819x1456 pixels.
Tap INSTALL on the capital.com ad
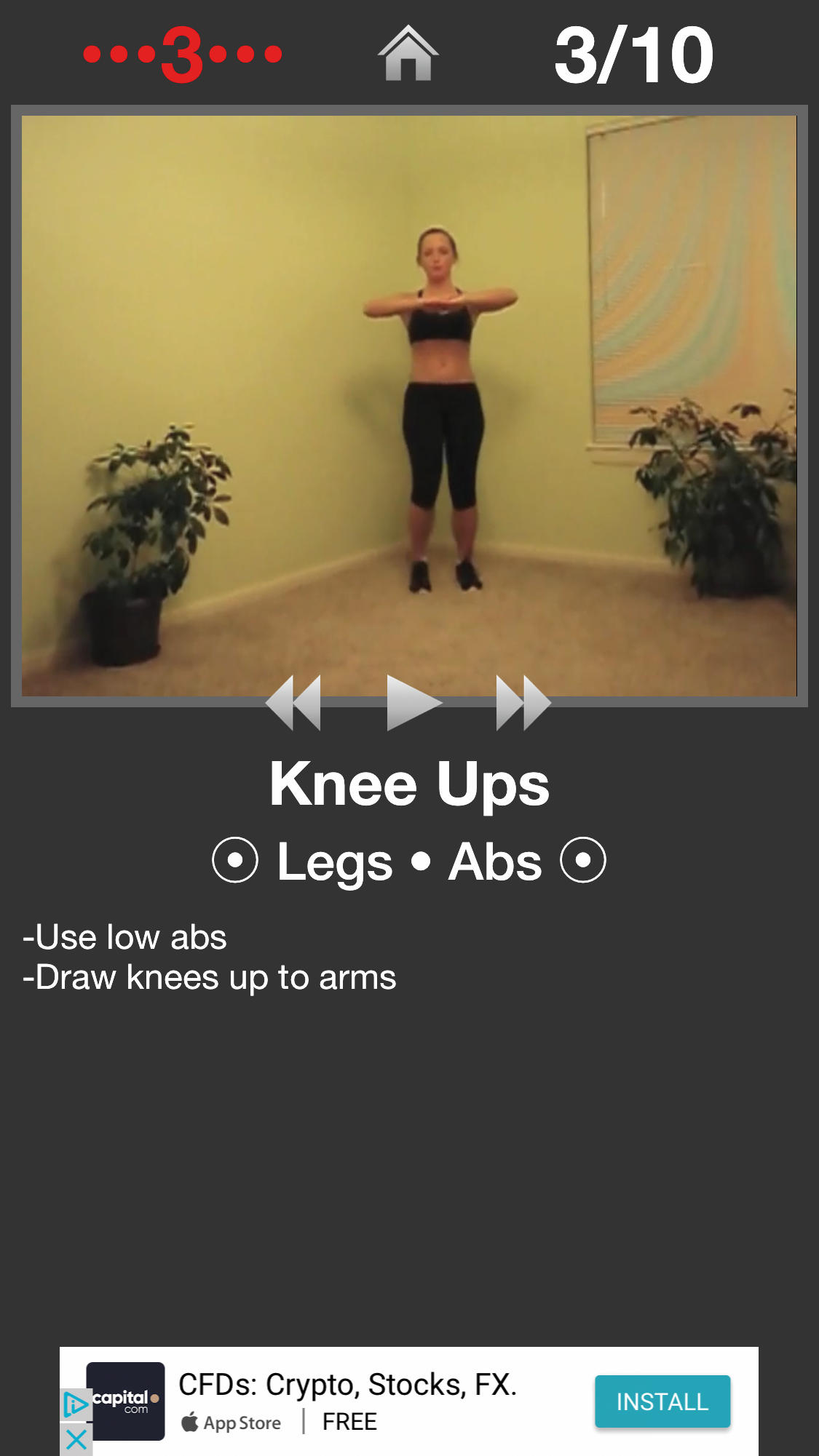[x=662, y=1401]
